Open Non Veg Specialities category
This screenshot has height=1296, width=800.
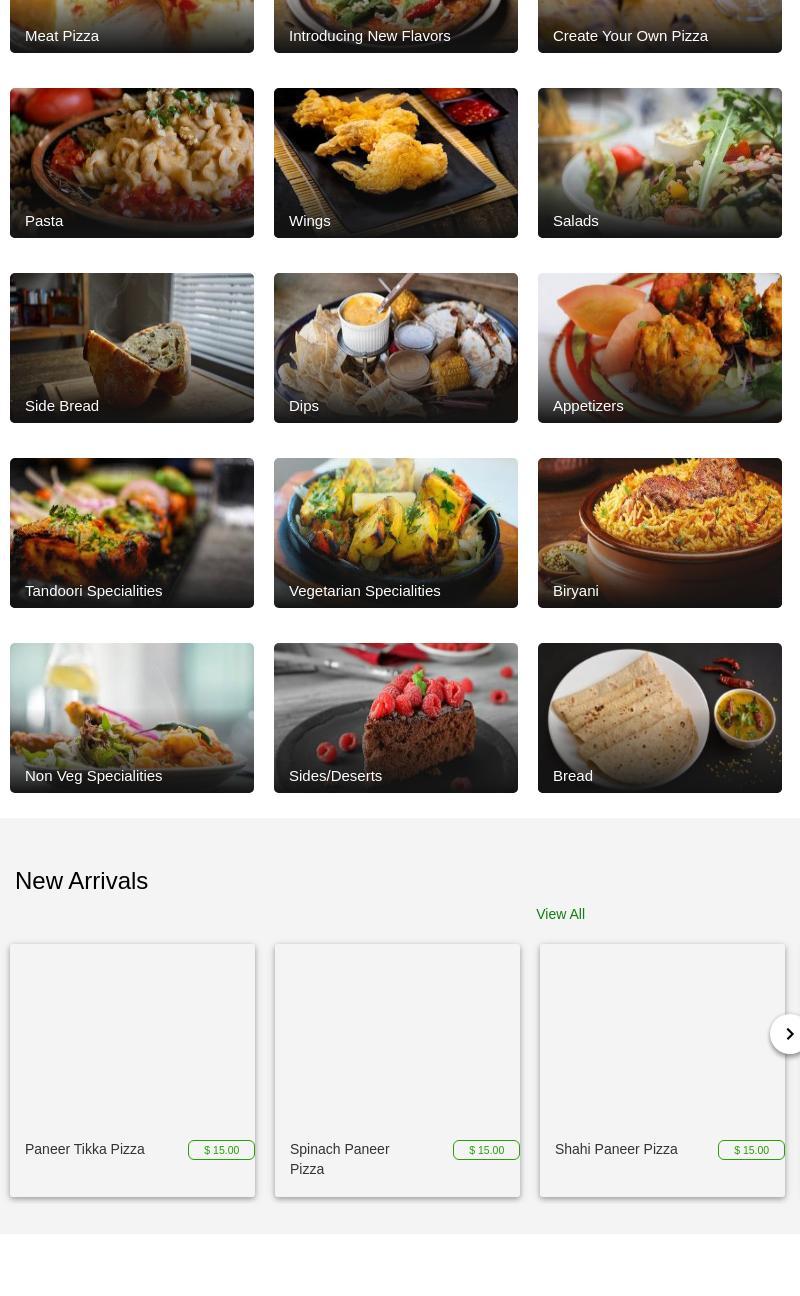point(131,718)
